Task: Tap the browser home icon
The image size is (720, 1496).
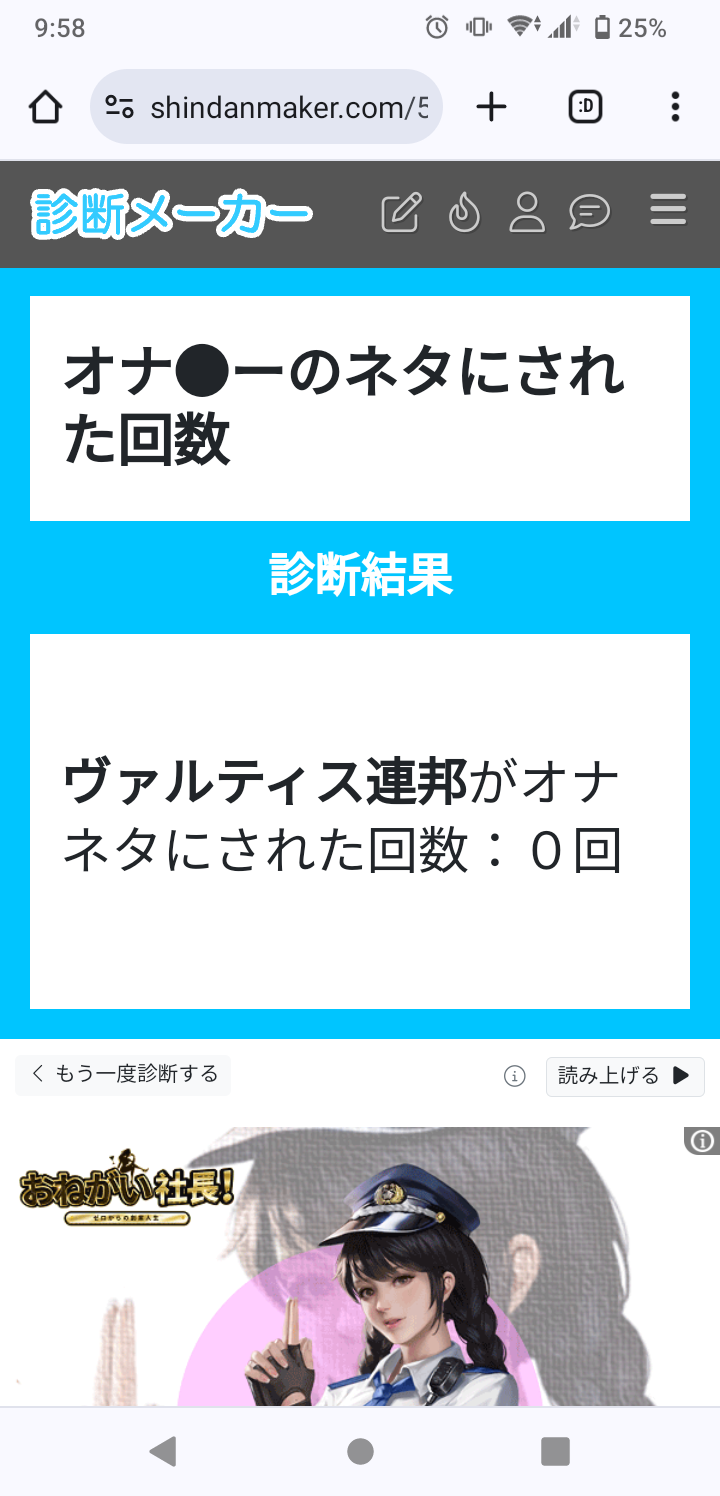Action: pos(45,107)
